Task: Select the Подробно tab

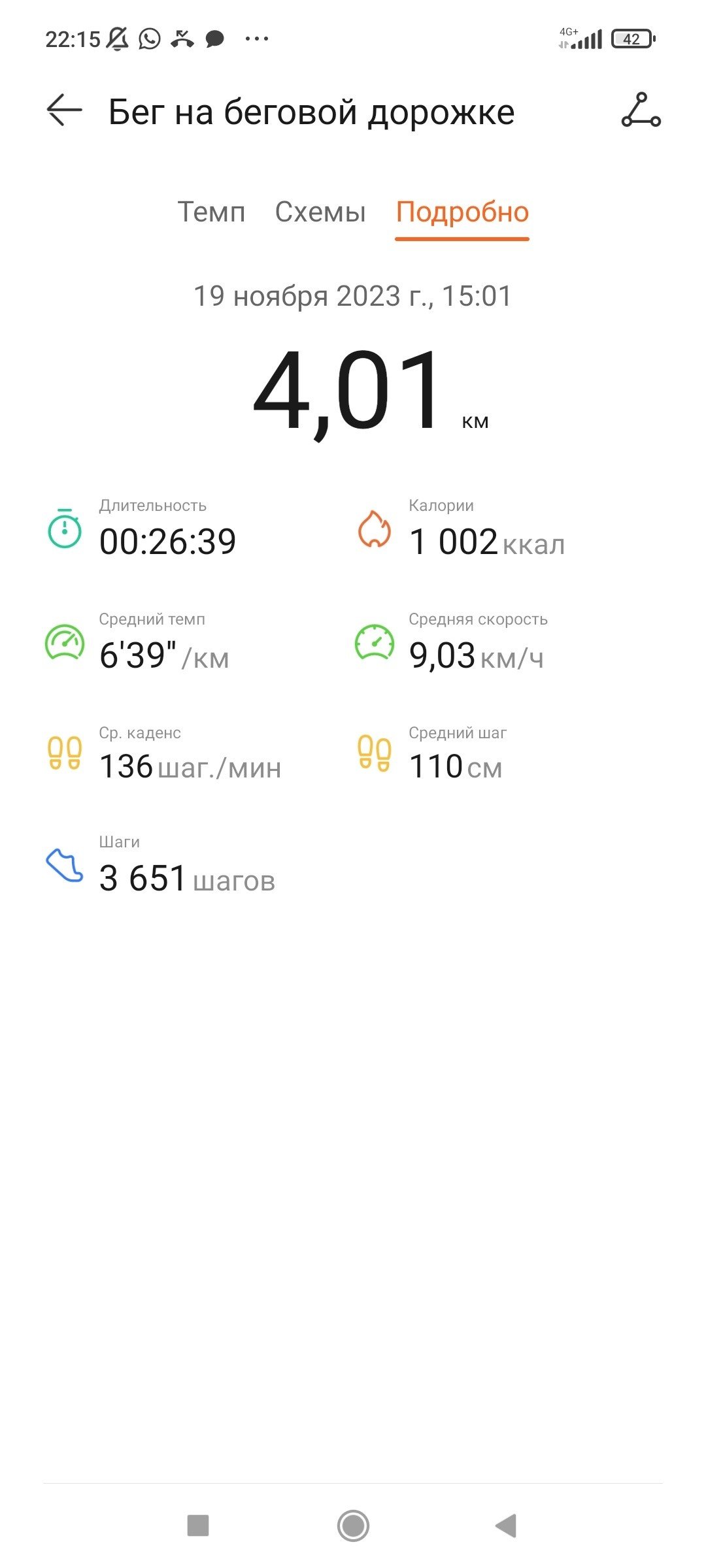Action: click(462, 213)
